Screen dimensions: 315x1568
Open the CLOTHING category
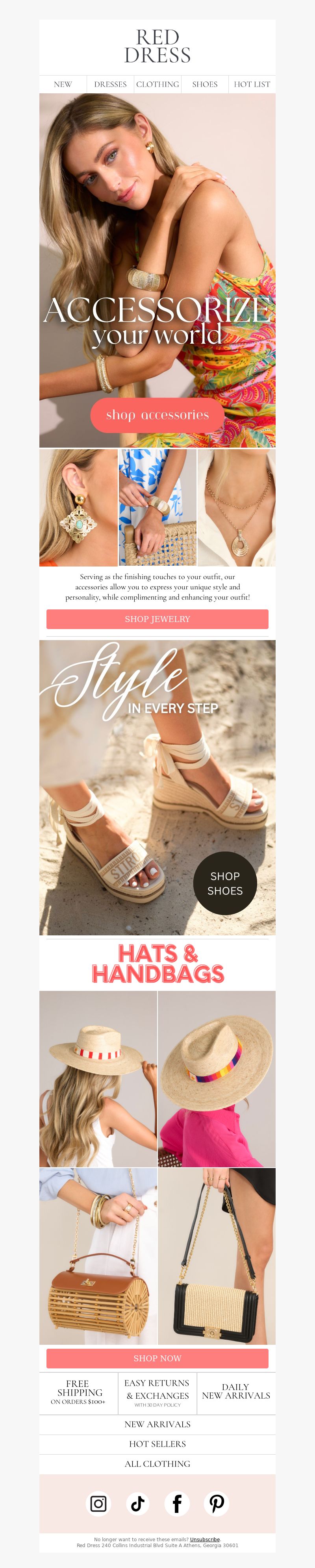(x=157, y=85)
